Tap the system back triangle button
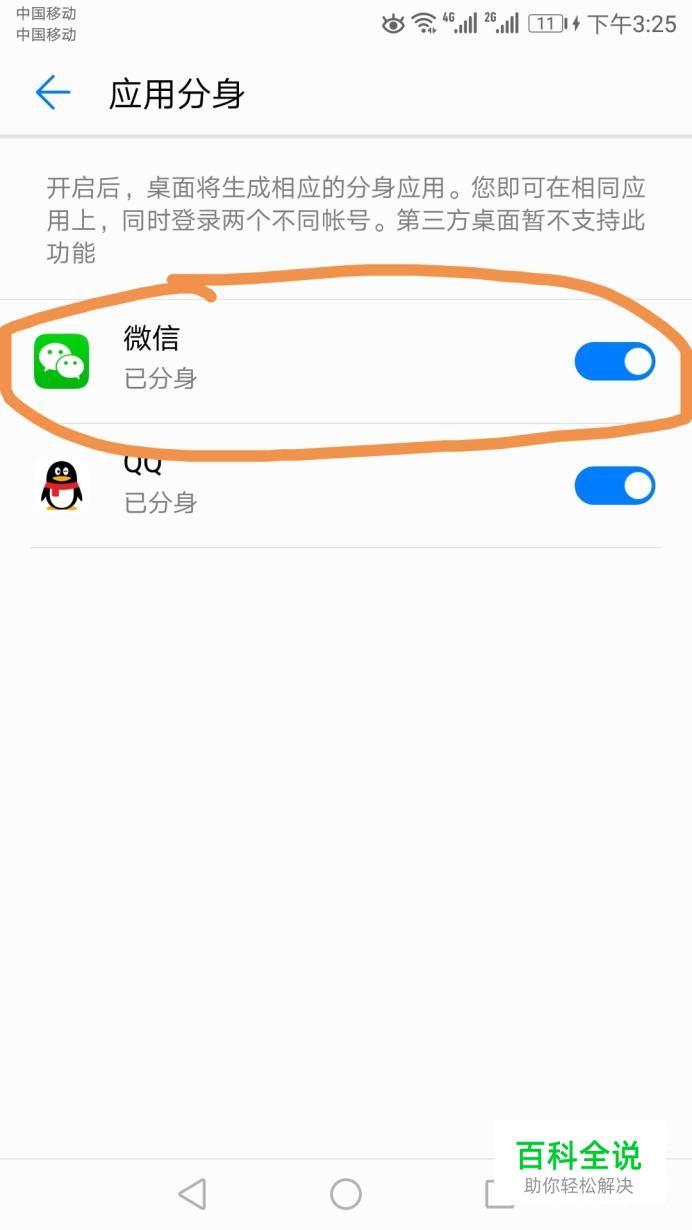The width and height of the screenshot is (692, 1230). point(191,1193)
